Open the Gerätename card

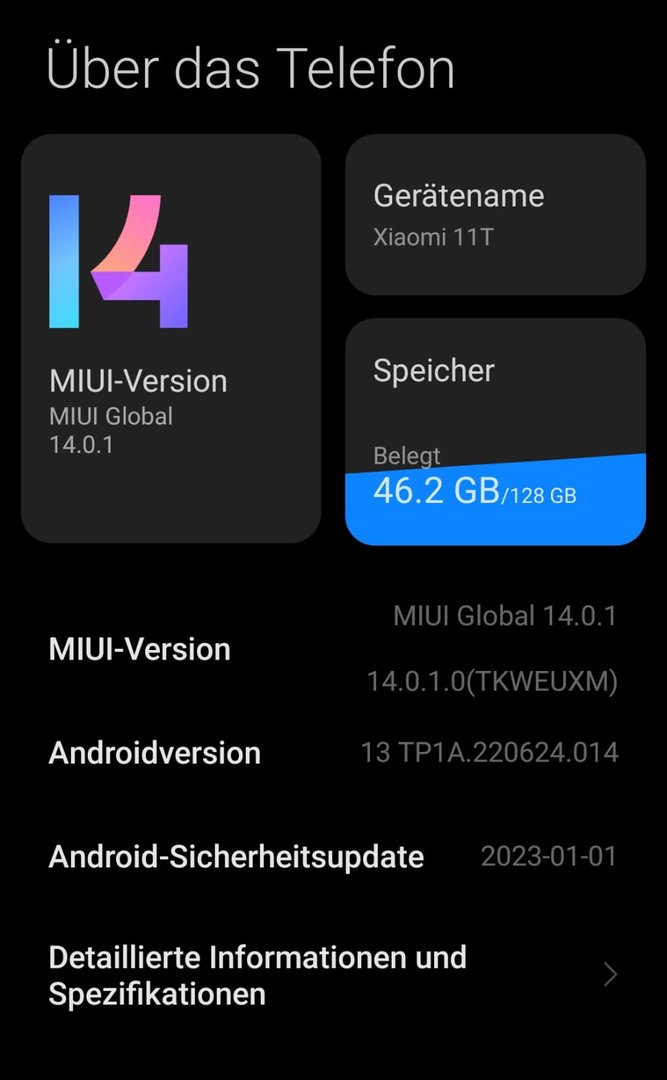click(x=495, y=215)
